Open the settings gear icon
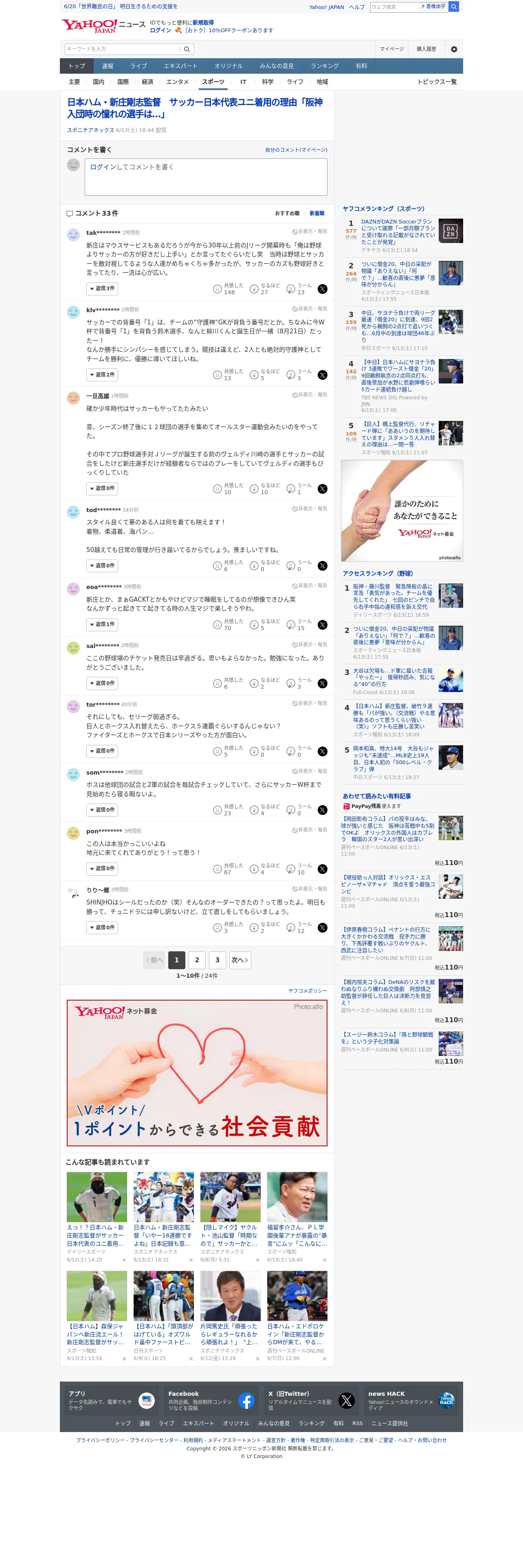The height and width of the screenshot is (1568, 523). tap(454, 49)
